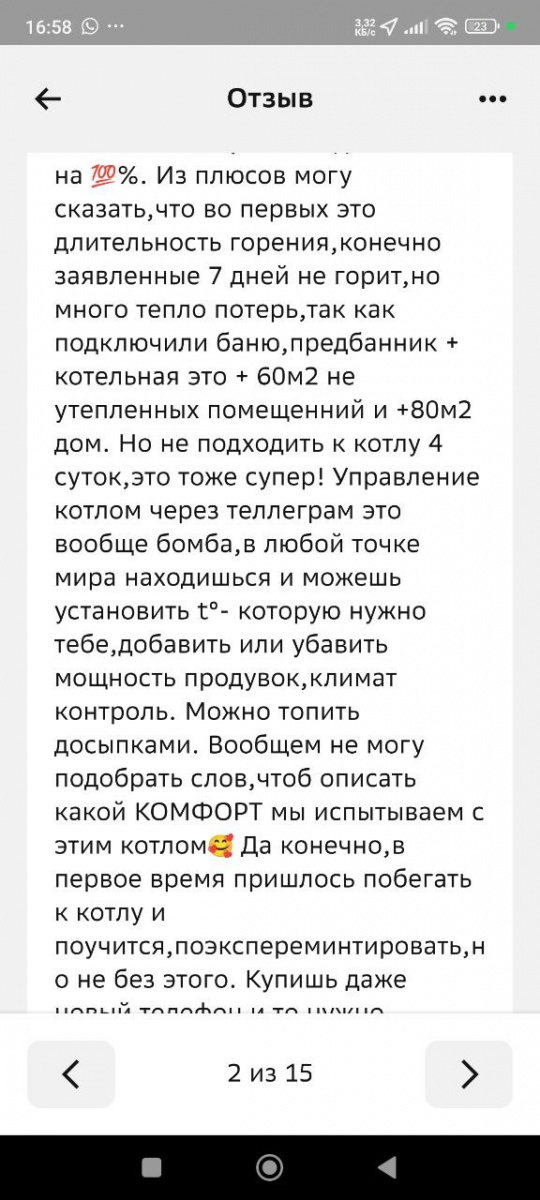This screenshot has height=1200, width=540.
Task: Go back from the Отзыв screen
Action: (48, 98)
